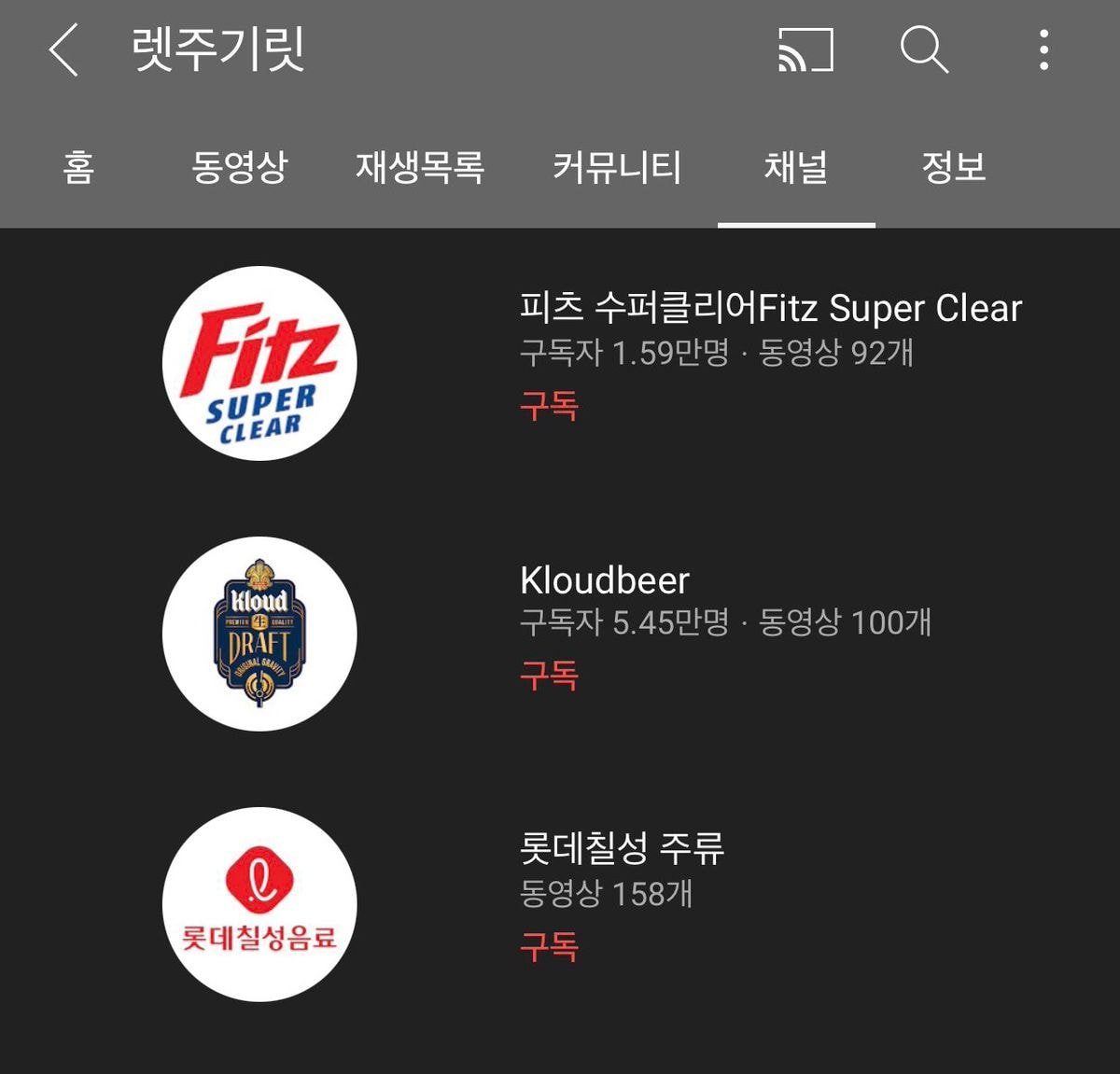
Task: Subscribe to 피츠 수퍼클리어Fitz Super Clear
Action: pos(549,406)
